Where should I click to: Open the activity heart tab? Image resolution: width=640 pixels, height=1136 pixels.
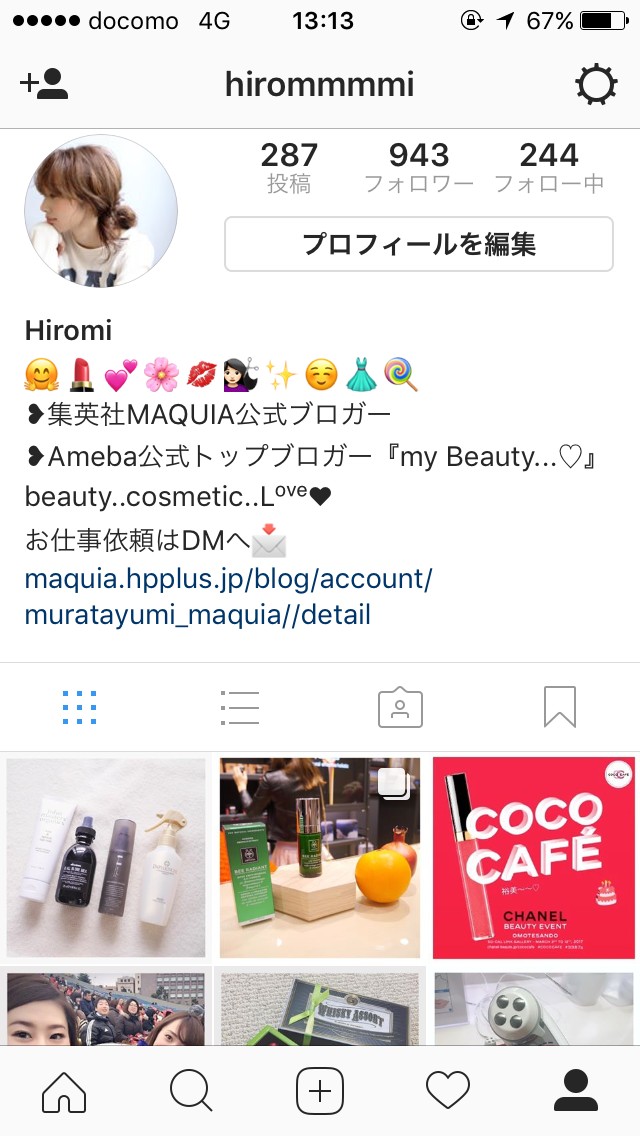[x=447, y=1090]
